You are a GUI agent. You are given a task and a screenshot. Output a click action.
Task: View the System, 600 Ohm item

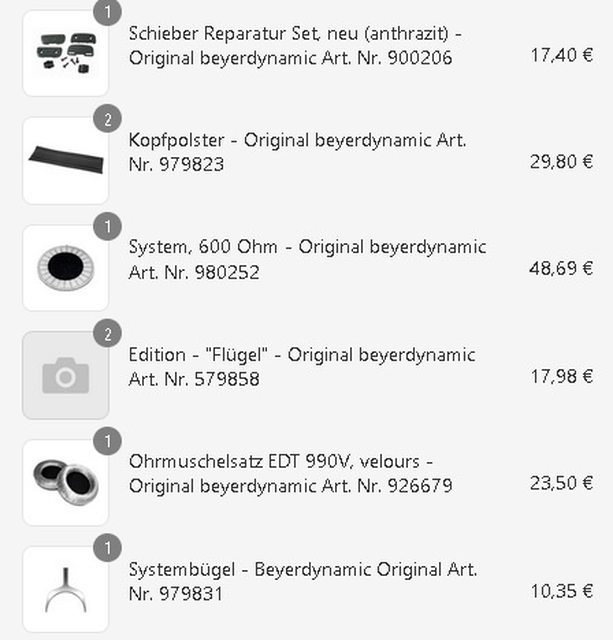(306, 259)
